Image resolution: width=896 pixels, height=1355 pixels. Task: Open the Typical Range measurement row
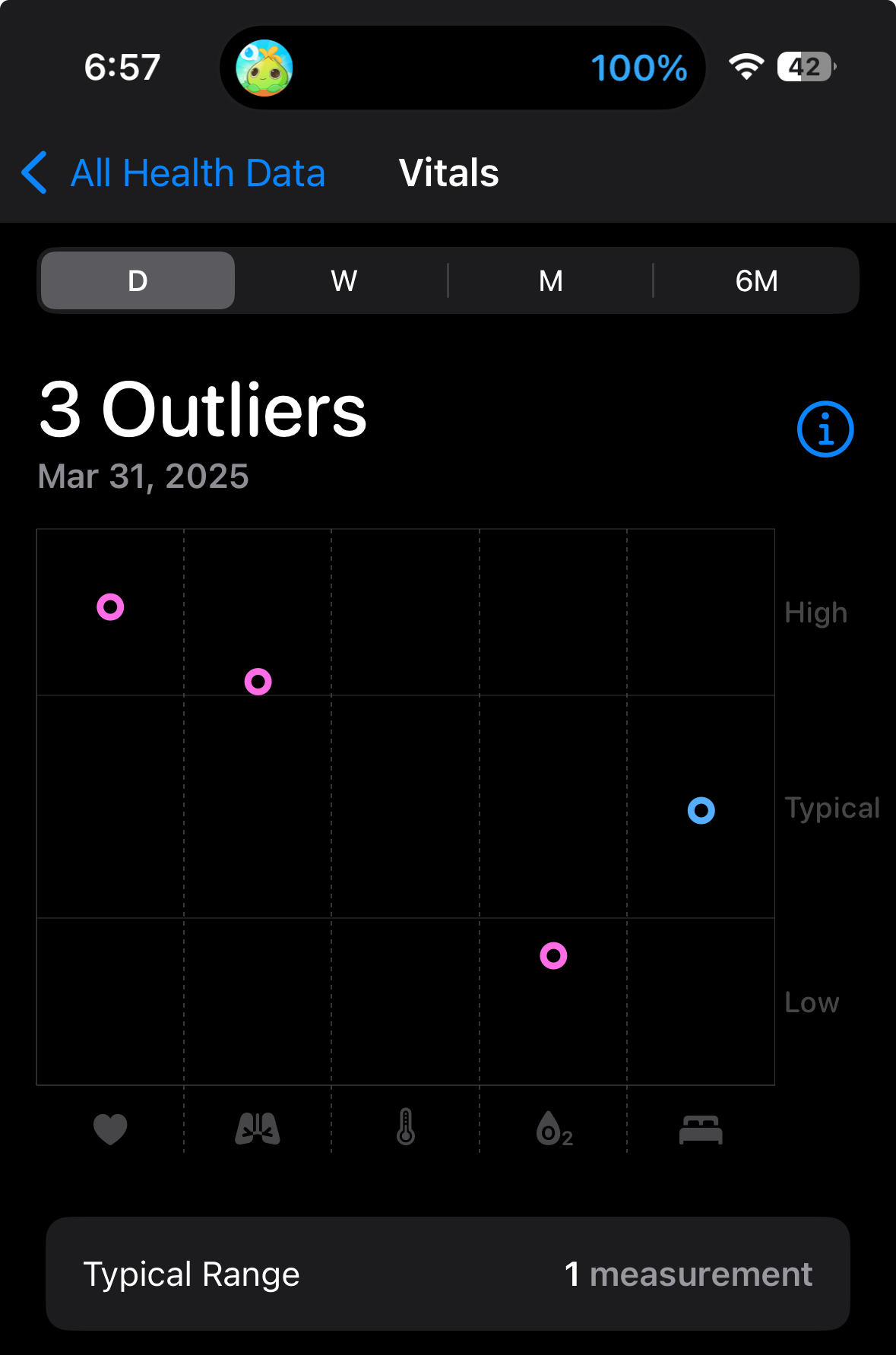click(448, 1274)
